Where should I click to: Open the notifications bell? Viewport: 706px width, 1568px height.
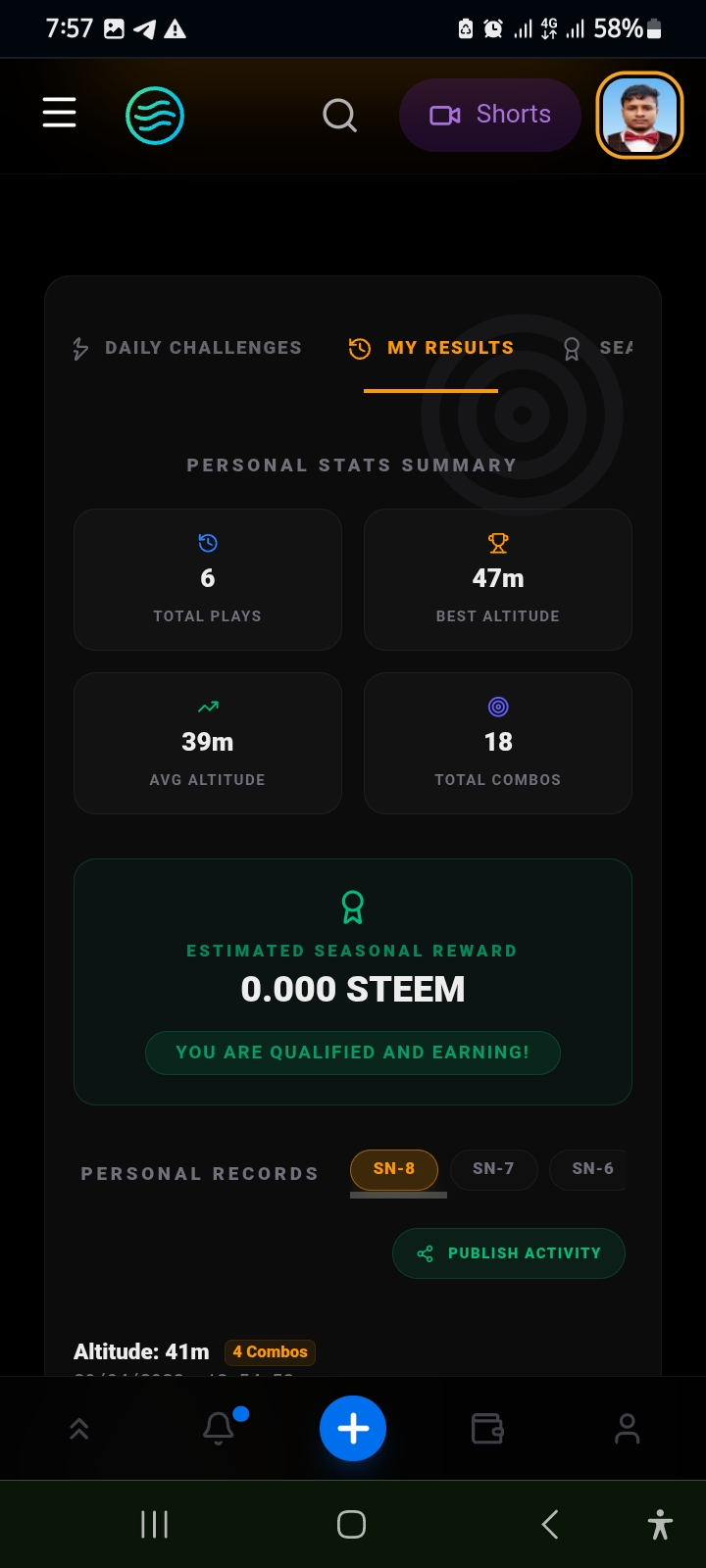pyautogui.click(x=219, y=1429)
